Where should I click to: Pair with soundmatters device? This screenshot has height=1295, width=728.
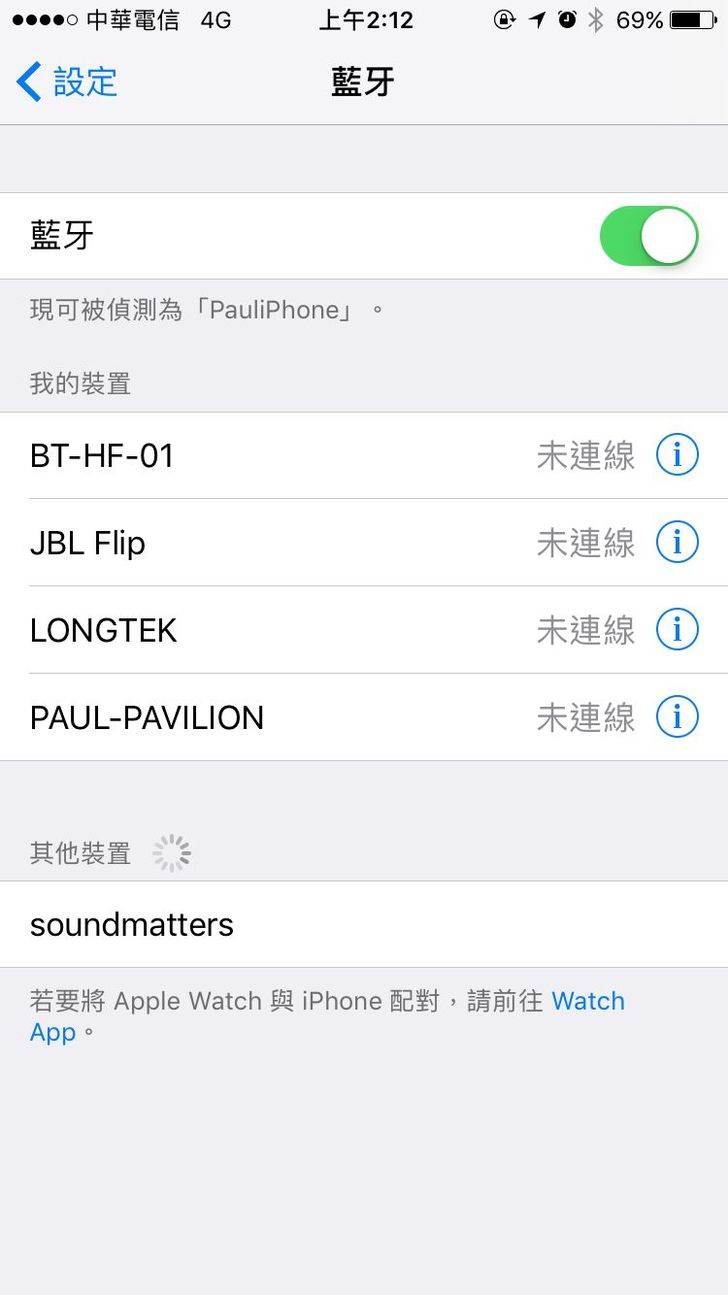tap(300, 924)
